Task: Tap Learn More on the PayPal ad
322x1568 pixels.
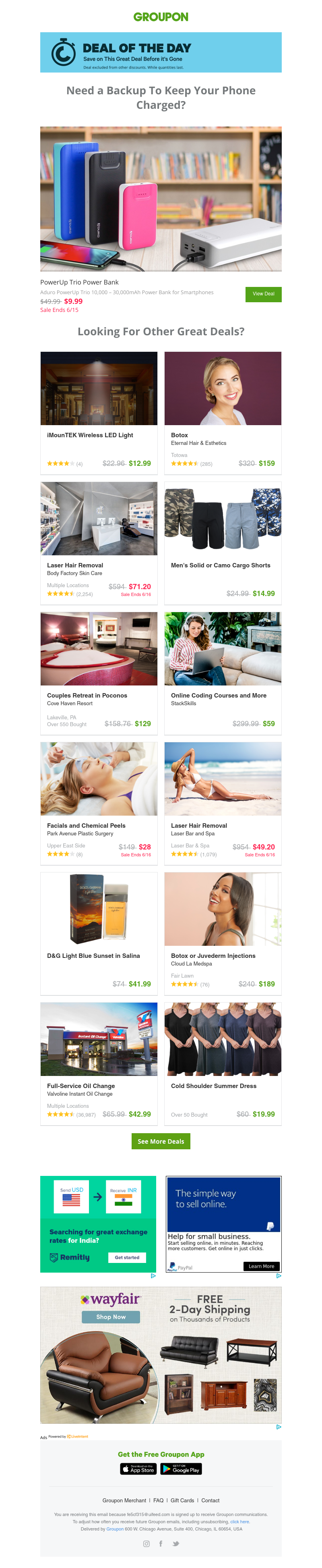Action: (261, 1266)
